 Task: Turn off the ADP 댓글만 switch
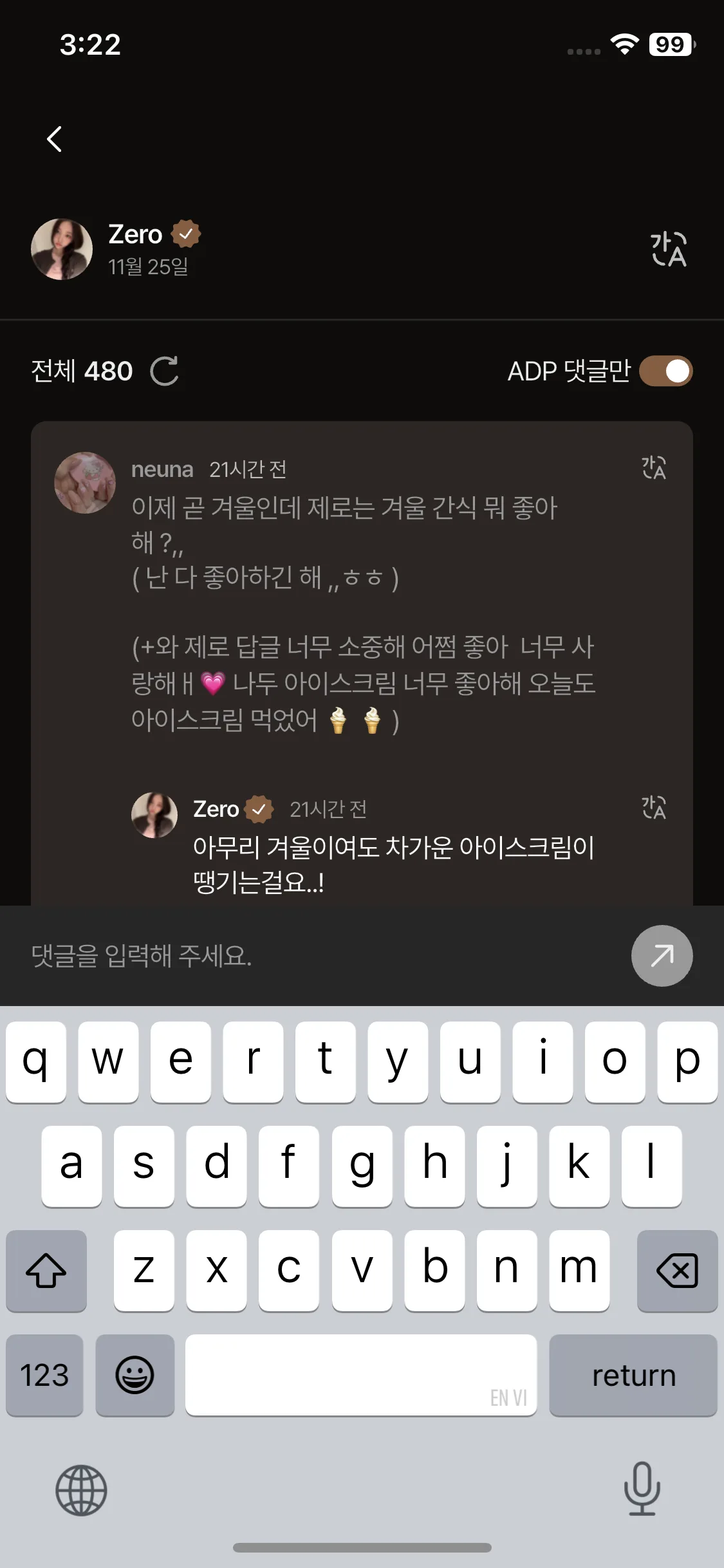[x=665, y=371]
